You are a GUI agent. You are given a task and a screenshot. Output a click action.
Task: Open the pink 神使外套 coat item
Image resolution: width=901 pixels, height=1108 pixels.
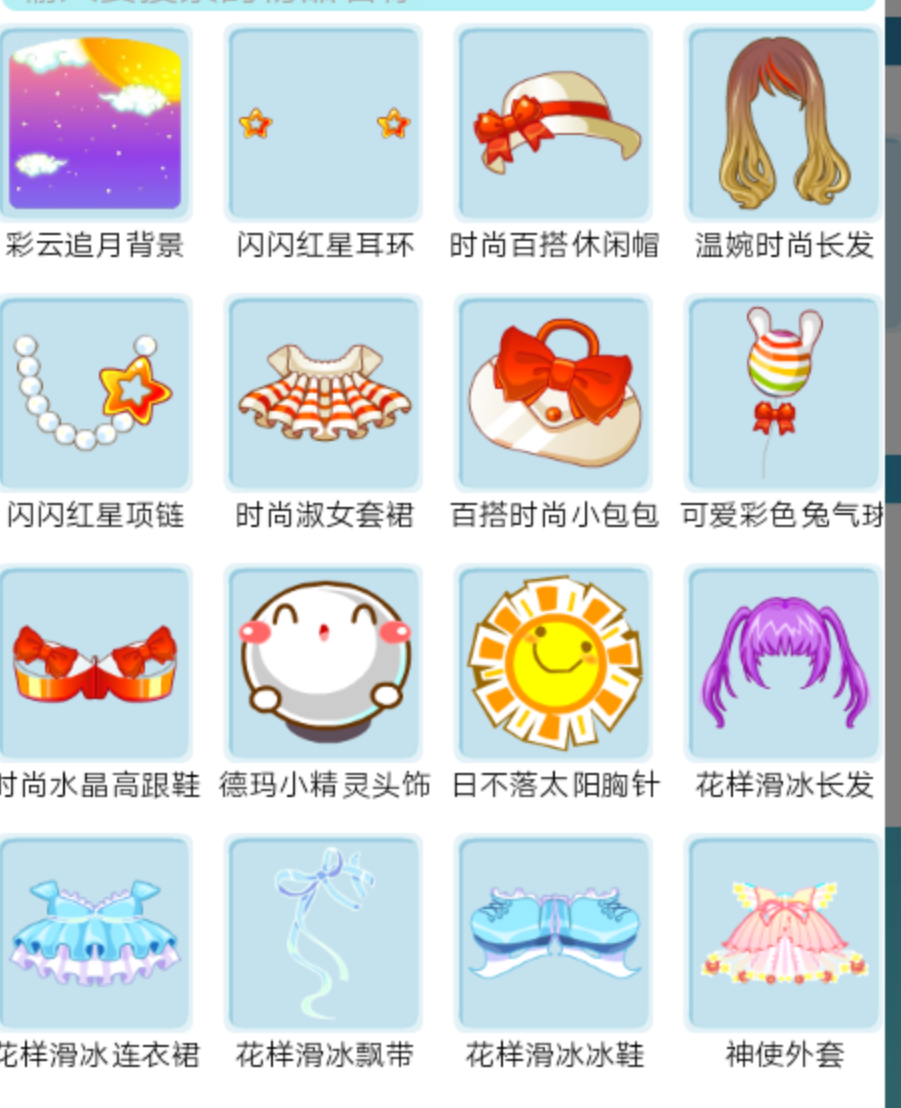point(784,933)
